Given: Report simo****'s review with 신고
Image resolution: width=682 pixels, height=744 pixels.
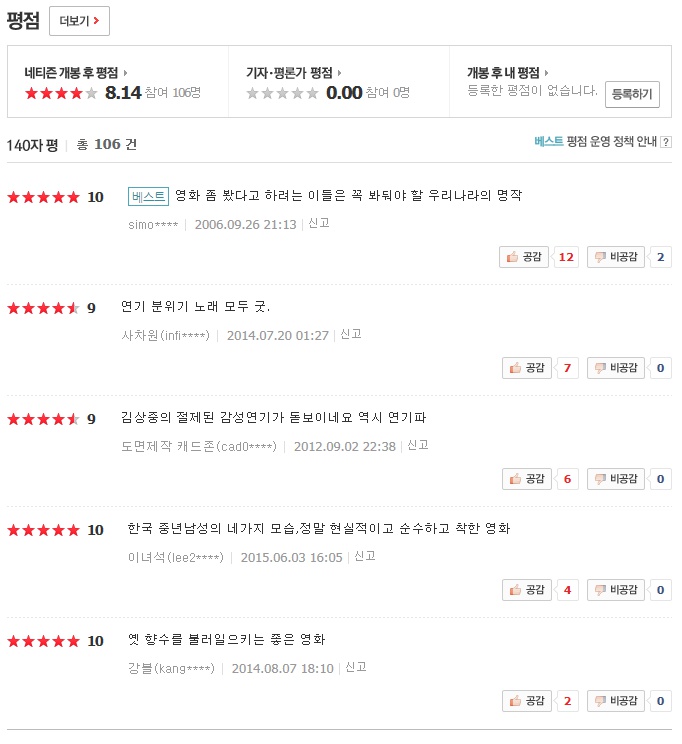Looking at the screenshot, I should tap(319, 223).
